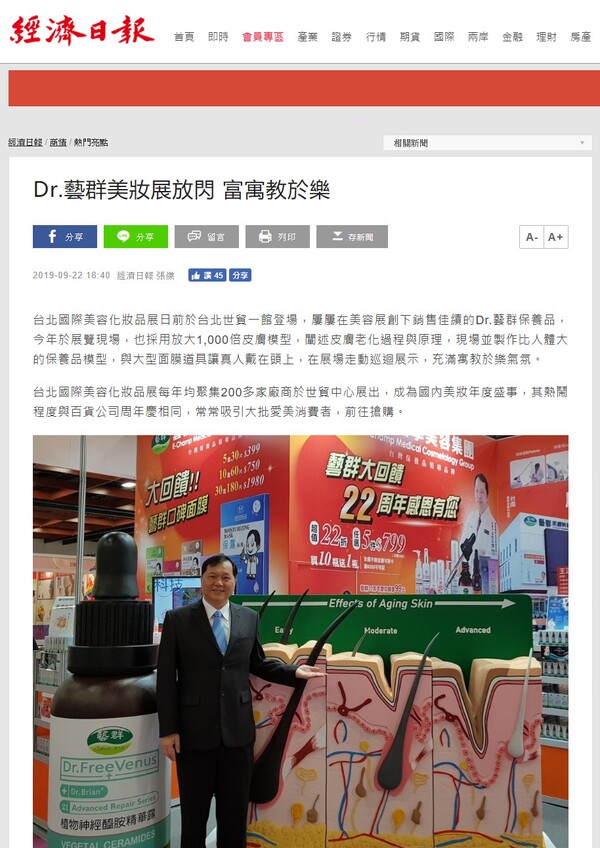Print the article with 列印
Screen dimensions: 600x848
277,237
